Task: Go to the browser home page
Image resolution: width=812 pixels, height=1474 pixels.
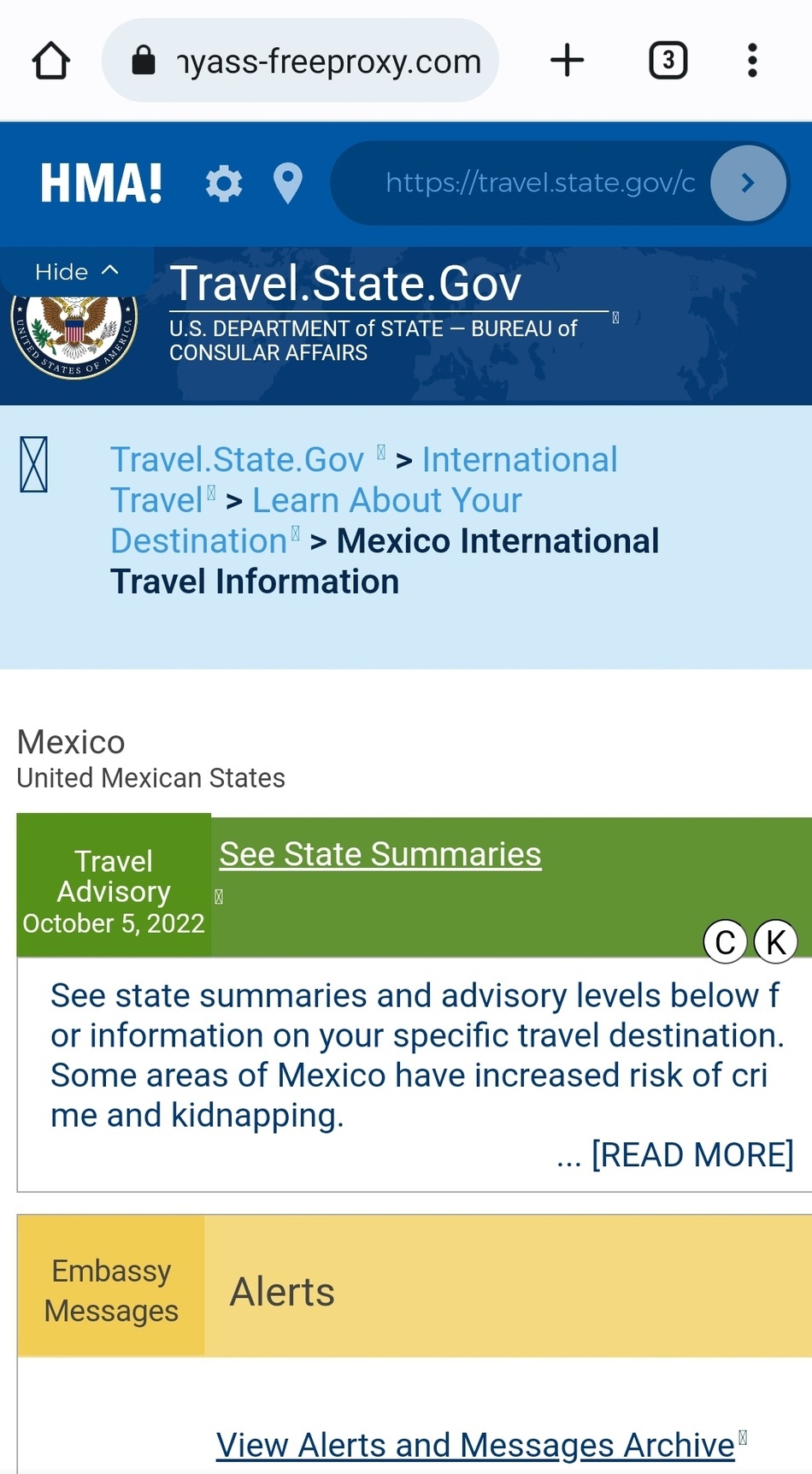Action: [51, 61]
